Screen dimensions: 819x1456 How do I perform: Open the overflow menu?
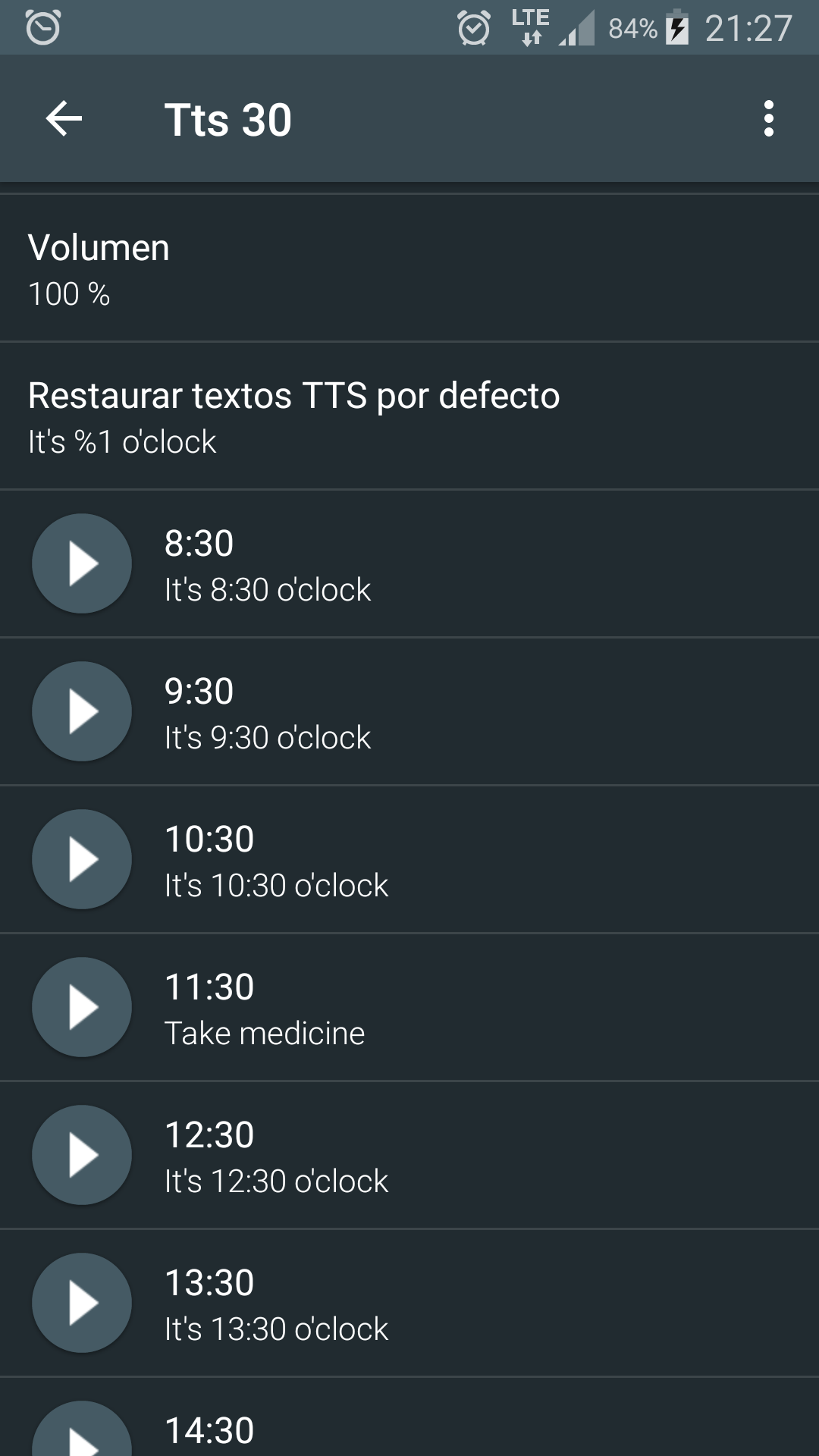click(769, 119)
